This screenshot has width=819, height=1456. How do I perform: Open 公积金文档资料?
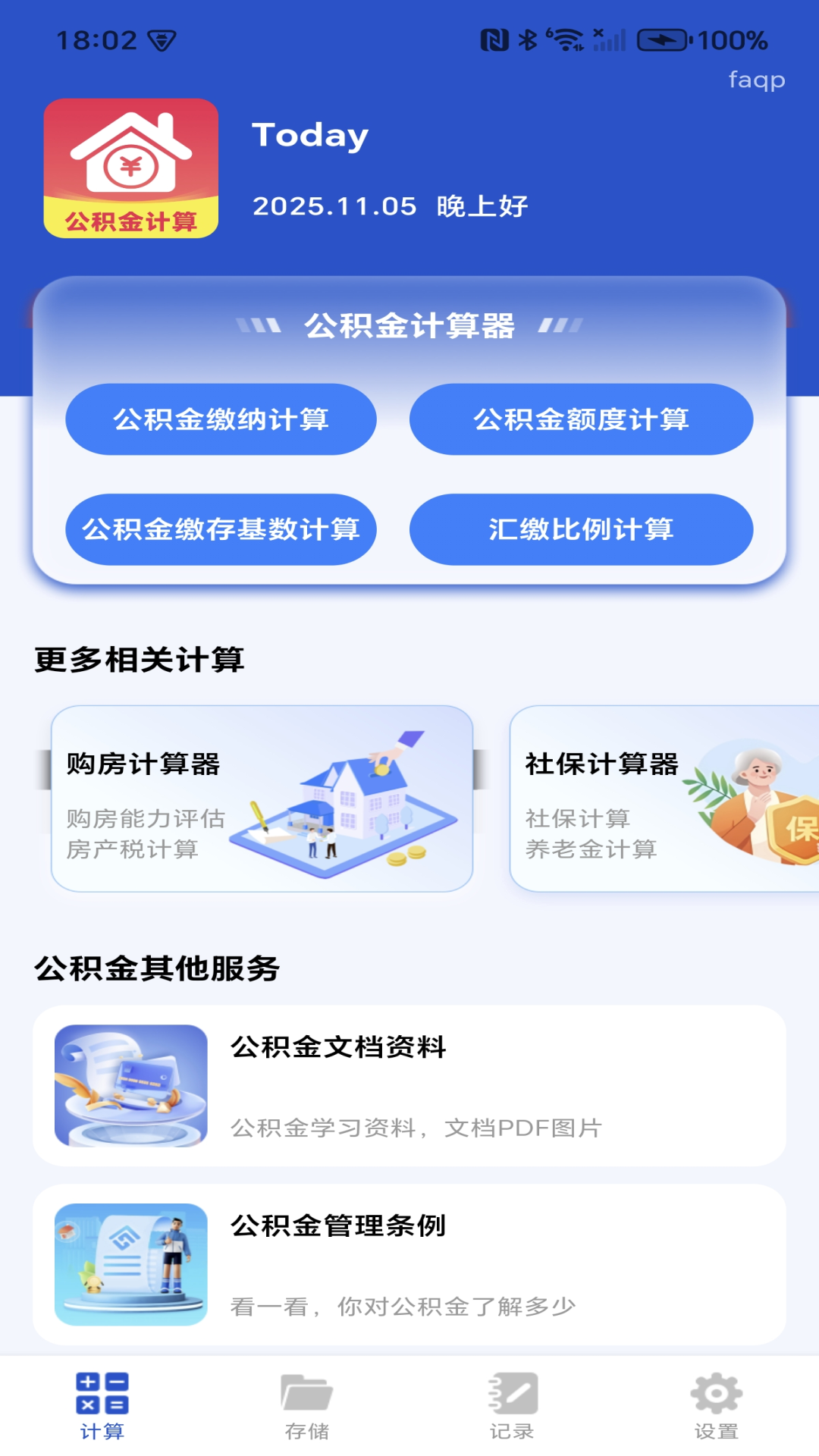(x=409, y=1085)
